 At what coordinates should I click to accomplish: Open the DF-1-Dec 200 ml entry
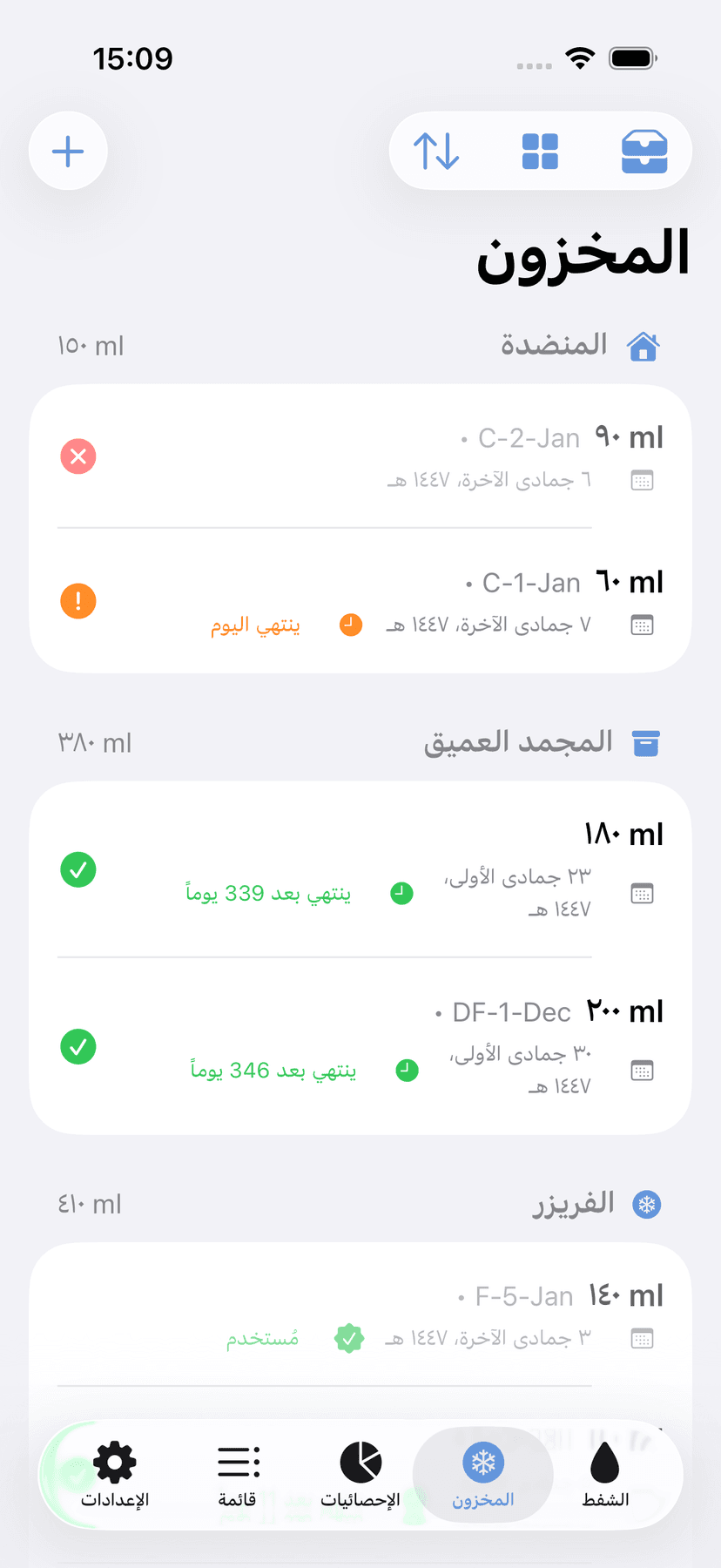point(360,1046)
